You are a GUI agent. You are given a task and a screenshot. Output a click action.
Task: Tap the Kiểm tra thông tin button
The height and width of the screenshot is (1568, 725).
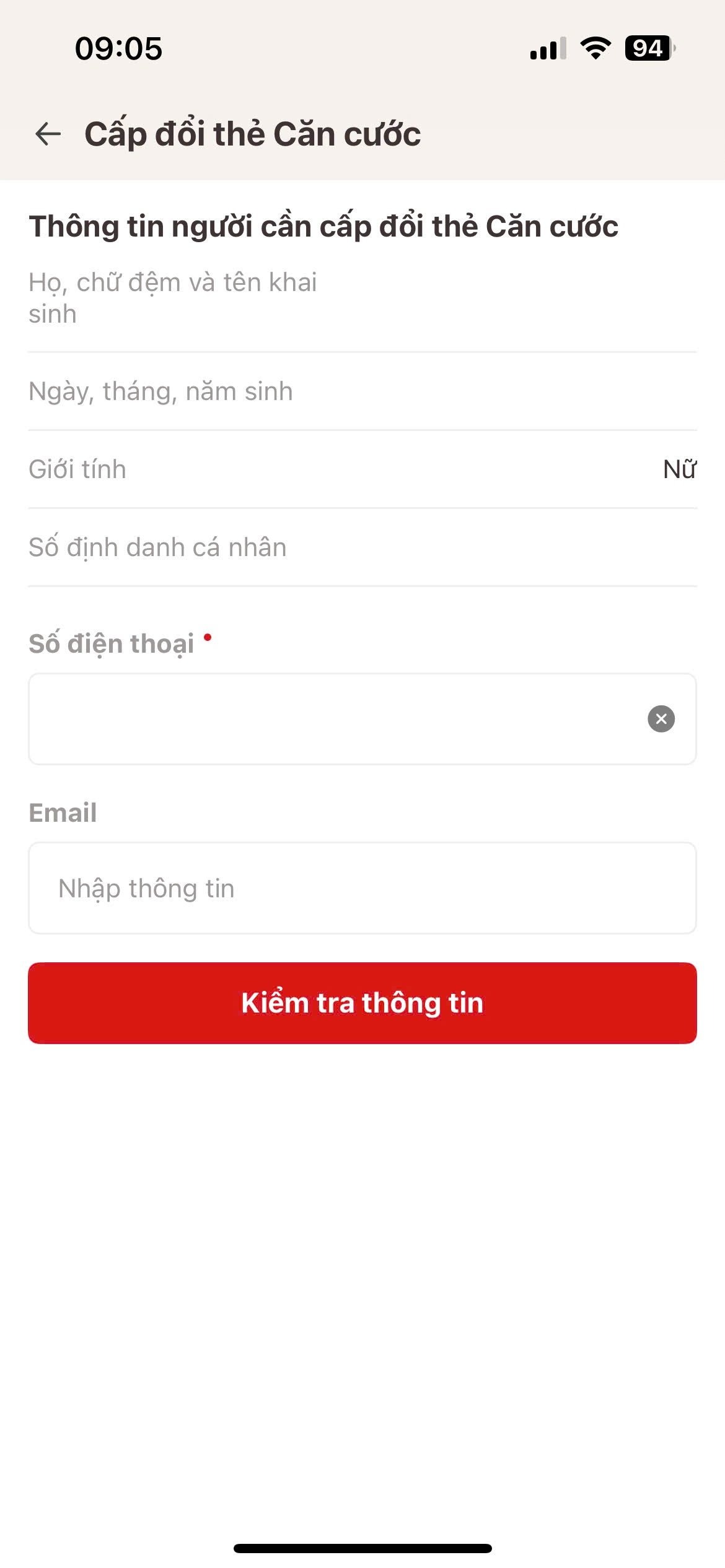click(362, 1003)
